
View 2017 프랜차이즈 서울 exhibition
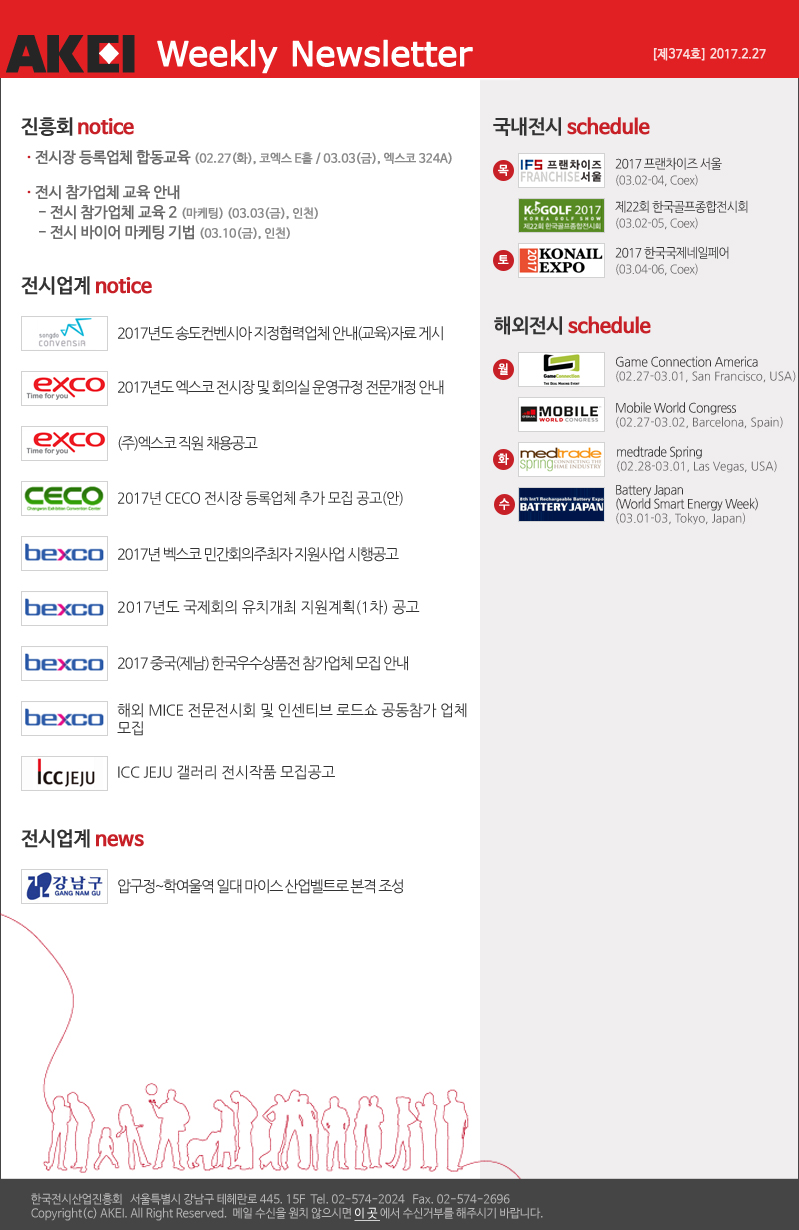668,164
